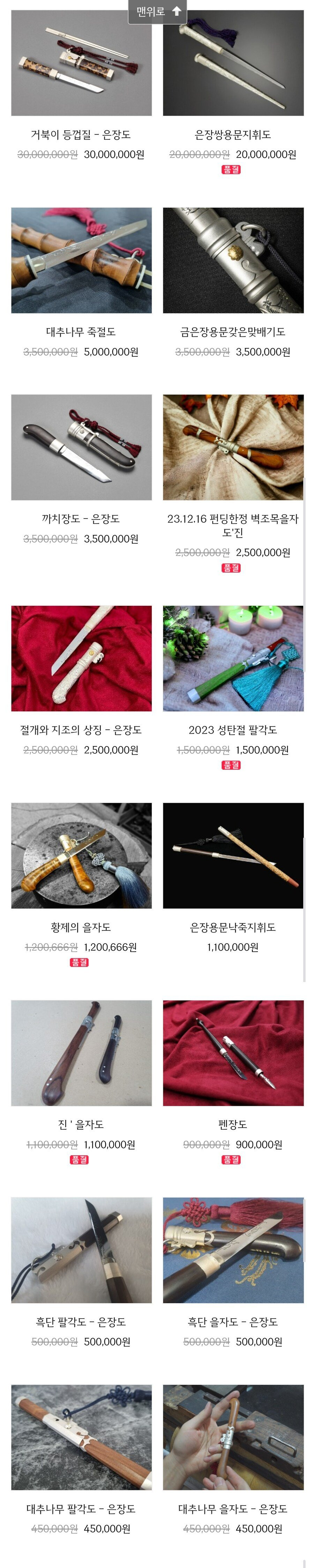Open the 까치장도 - 은장도 product
Viewport: 314px width, 1568px height.
81,448
